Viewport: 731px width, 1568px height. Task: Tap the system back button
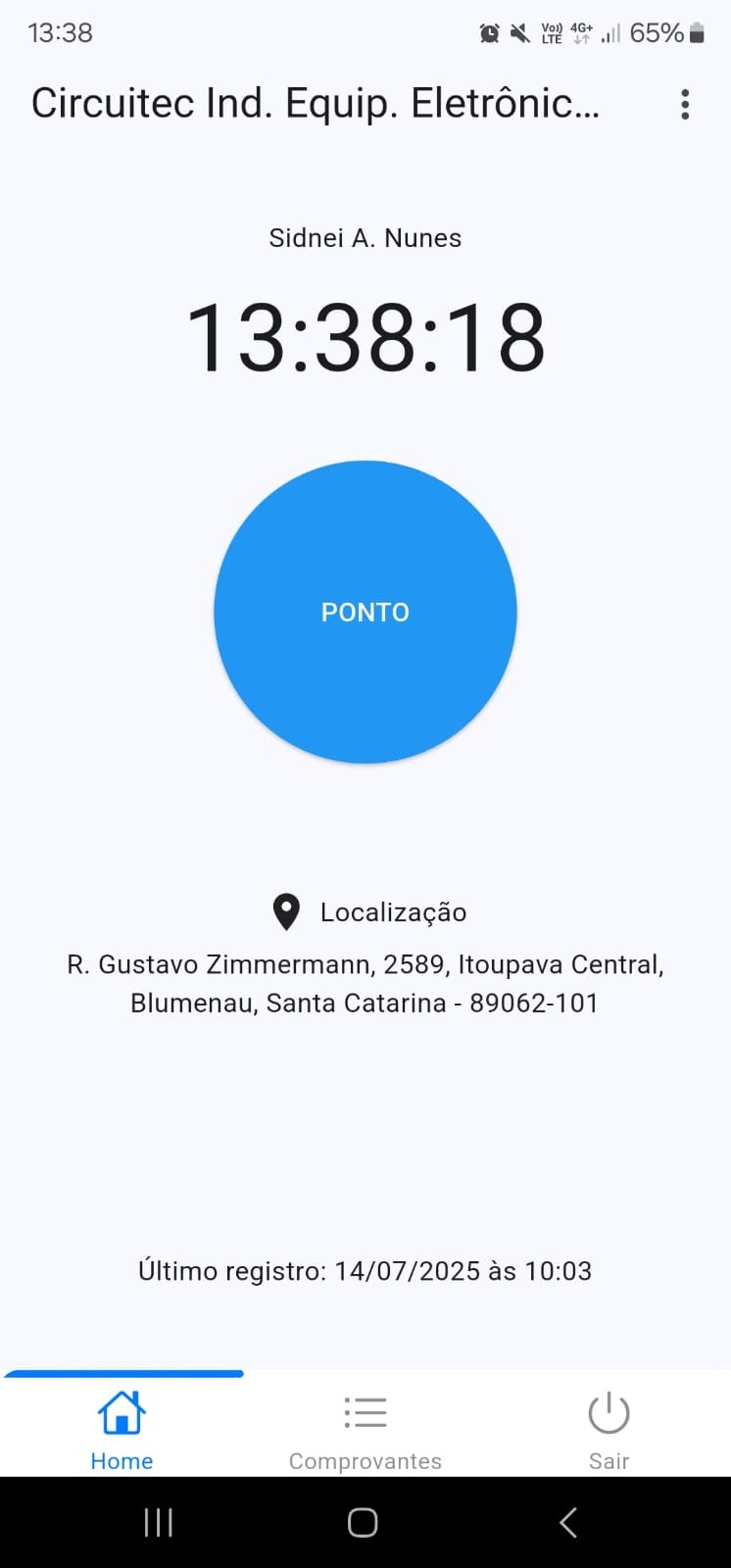click(568, 1522)
